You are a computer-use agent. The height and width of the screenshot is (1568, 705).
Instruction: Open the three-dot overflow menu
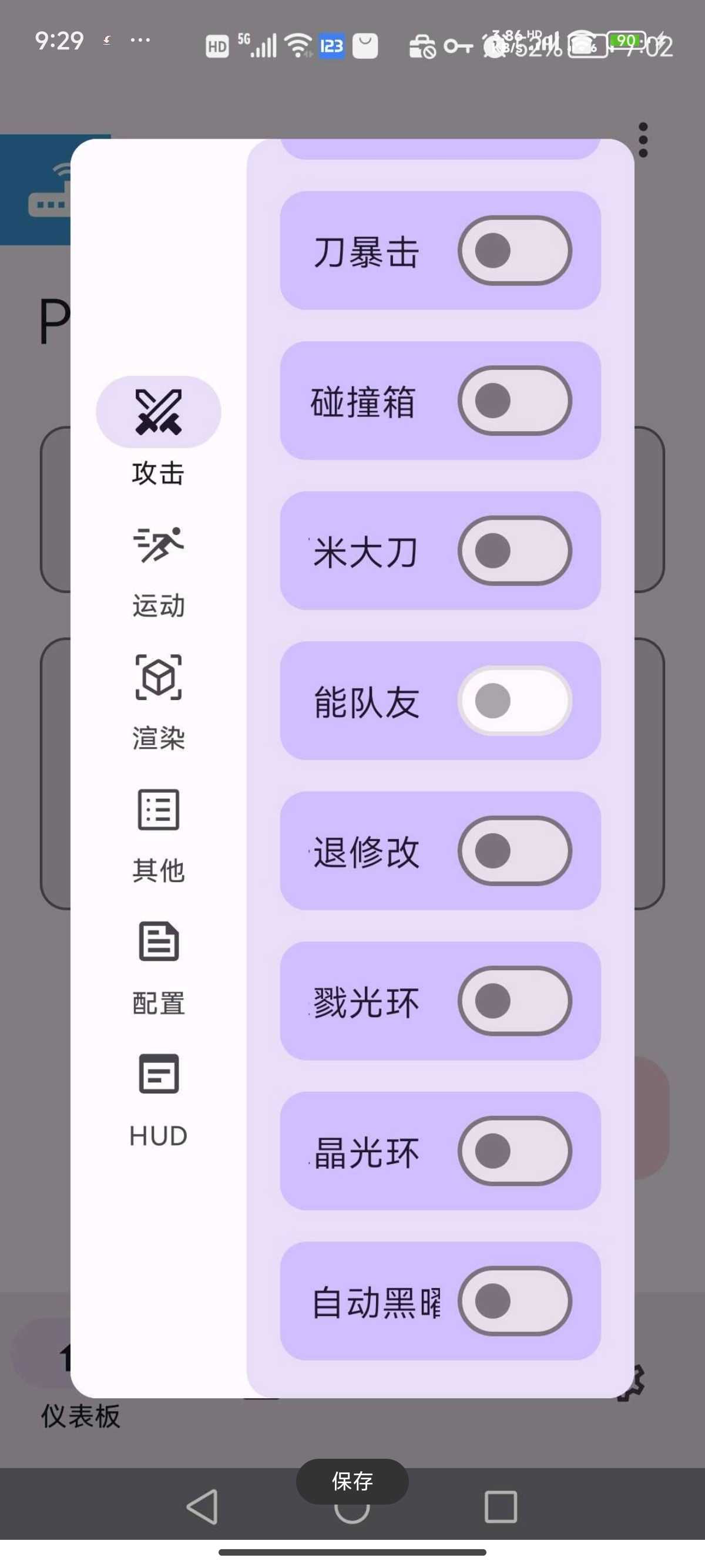point(643,140)
